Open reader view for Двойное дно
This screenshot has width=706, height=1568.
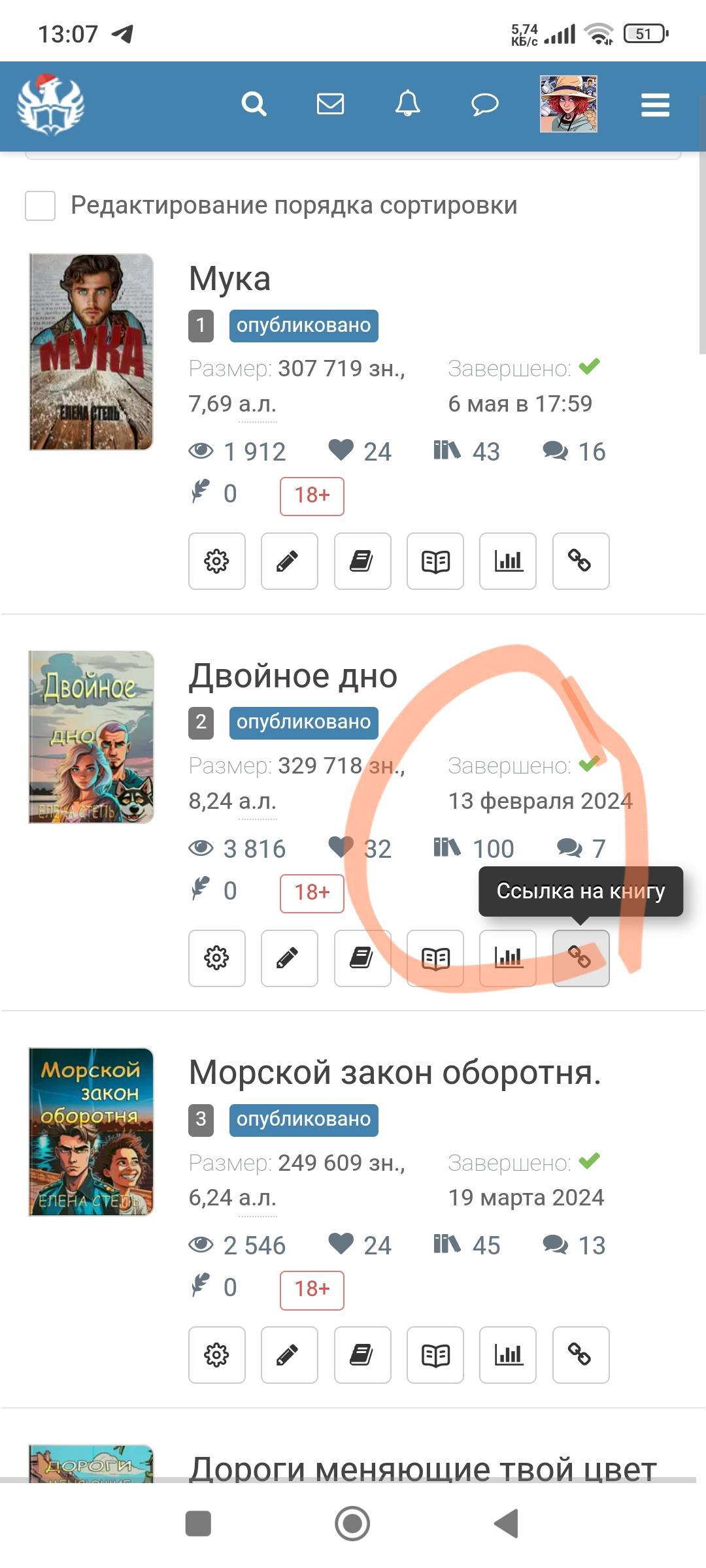435,958
